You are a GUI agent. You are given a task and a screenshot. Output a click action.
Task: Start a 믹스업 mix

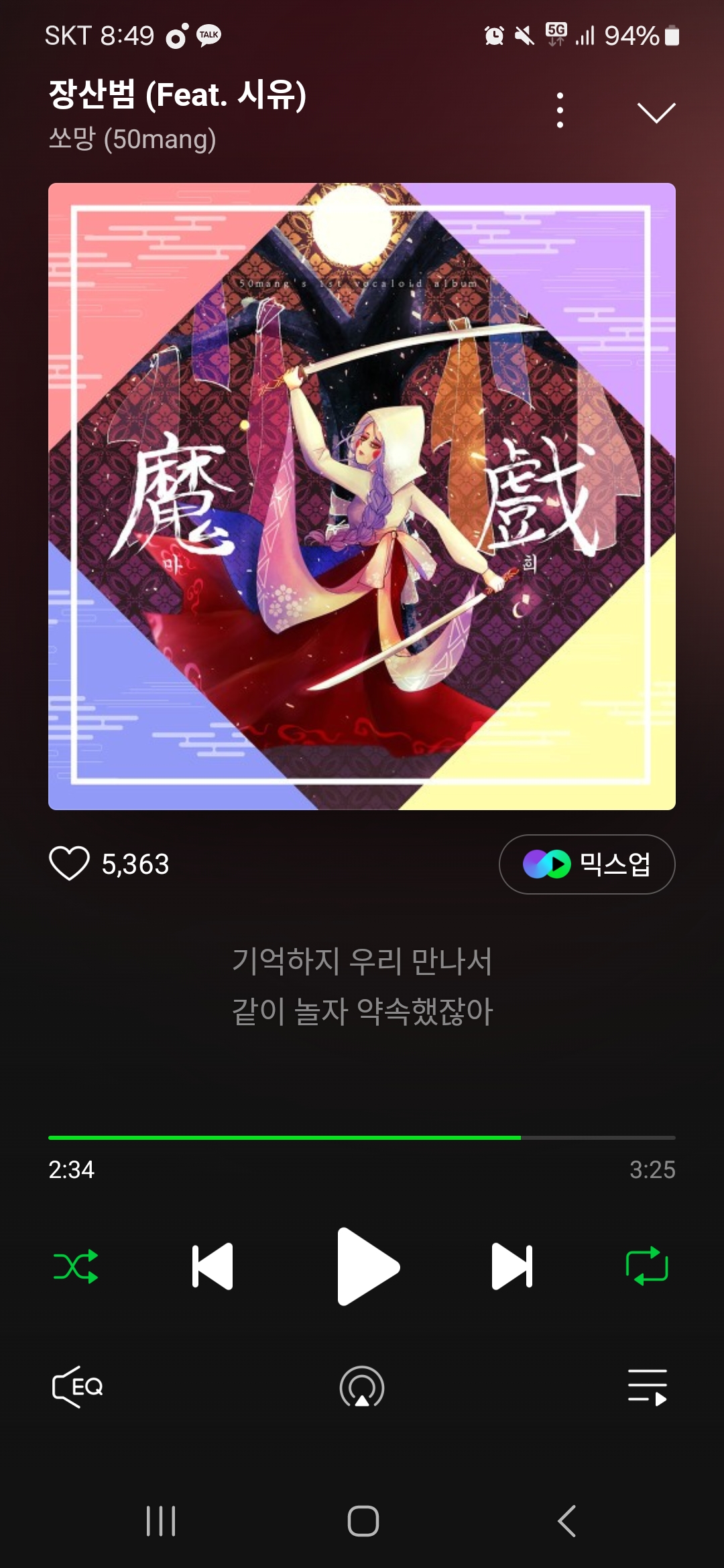pyautogui.click(x=587, y=864)
